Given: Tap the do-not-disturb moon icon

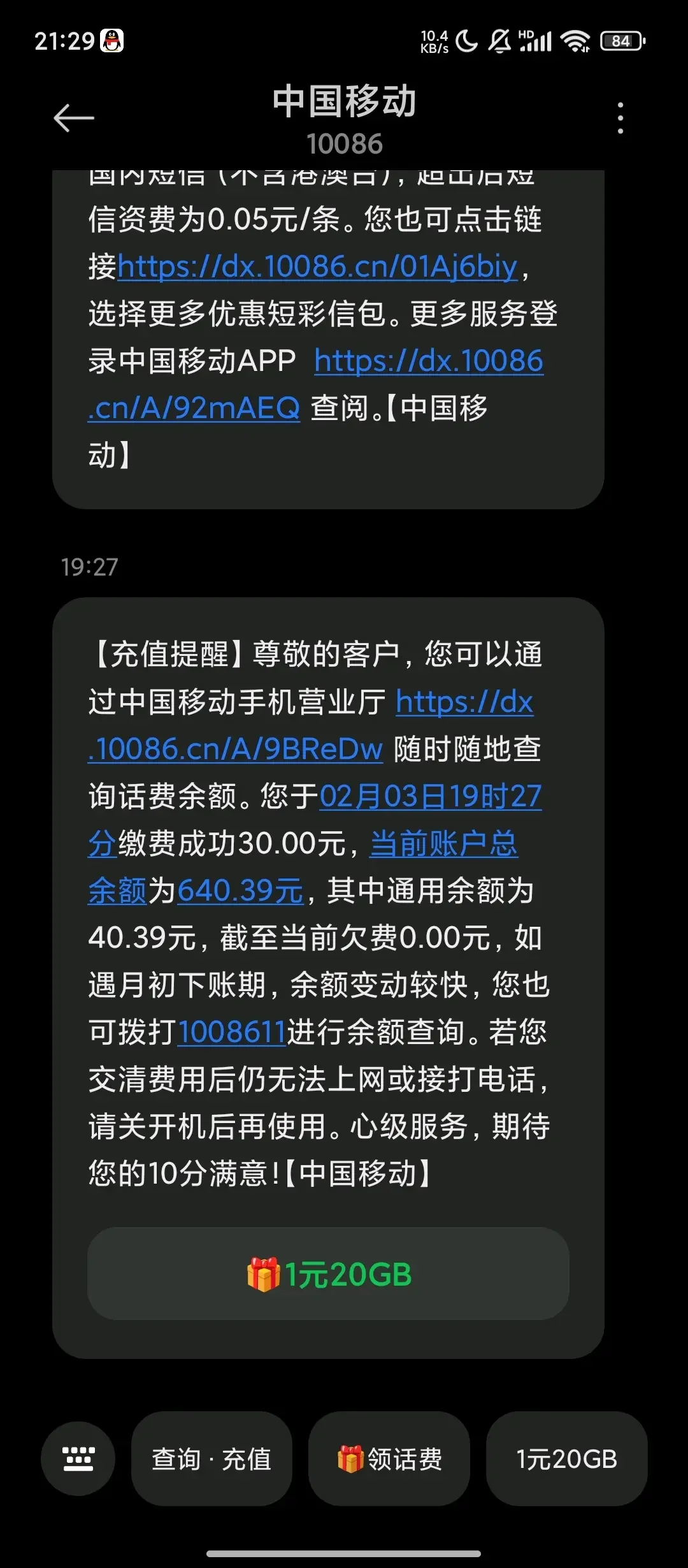Looking at the screenshot, I should pyautogui.click(x=466, y=40).
